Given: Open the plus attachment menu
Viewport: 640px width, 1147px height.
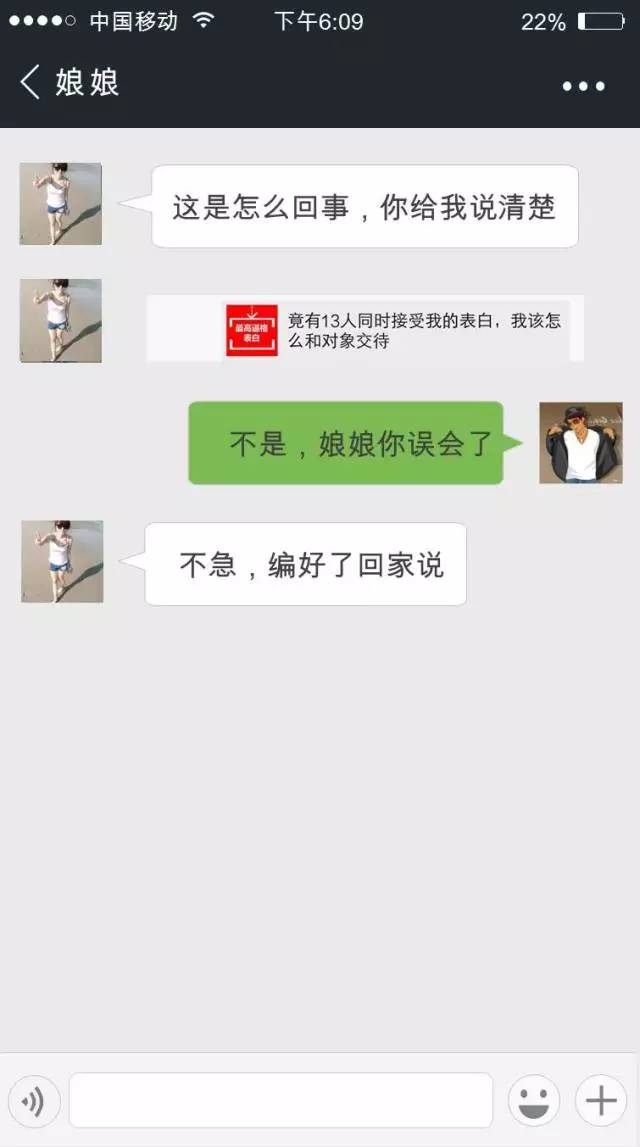Looking at the screenshot, I should (x=600, y=1101).
